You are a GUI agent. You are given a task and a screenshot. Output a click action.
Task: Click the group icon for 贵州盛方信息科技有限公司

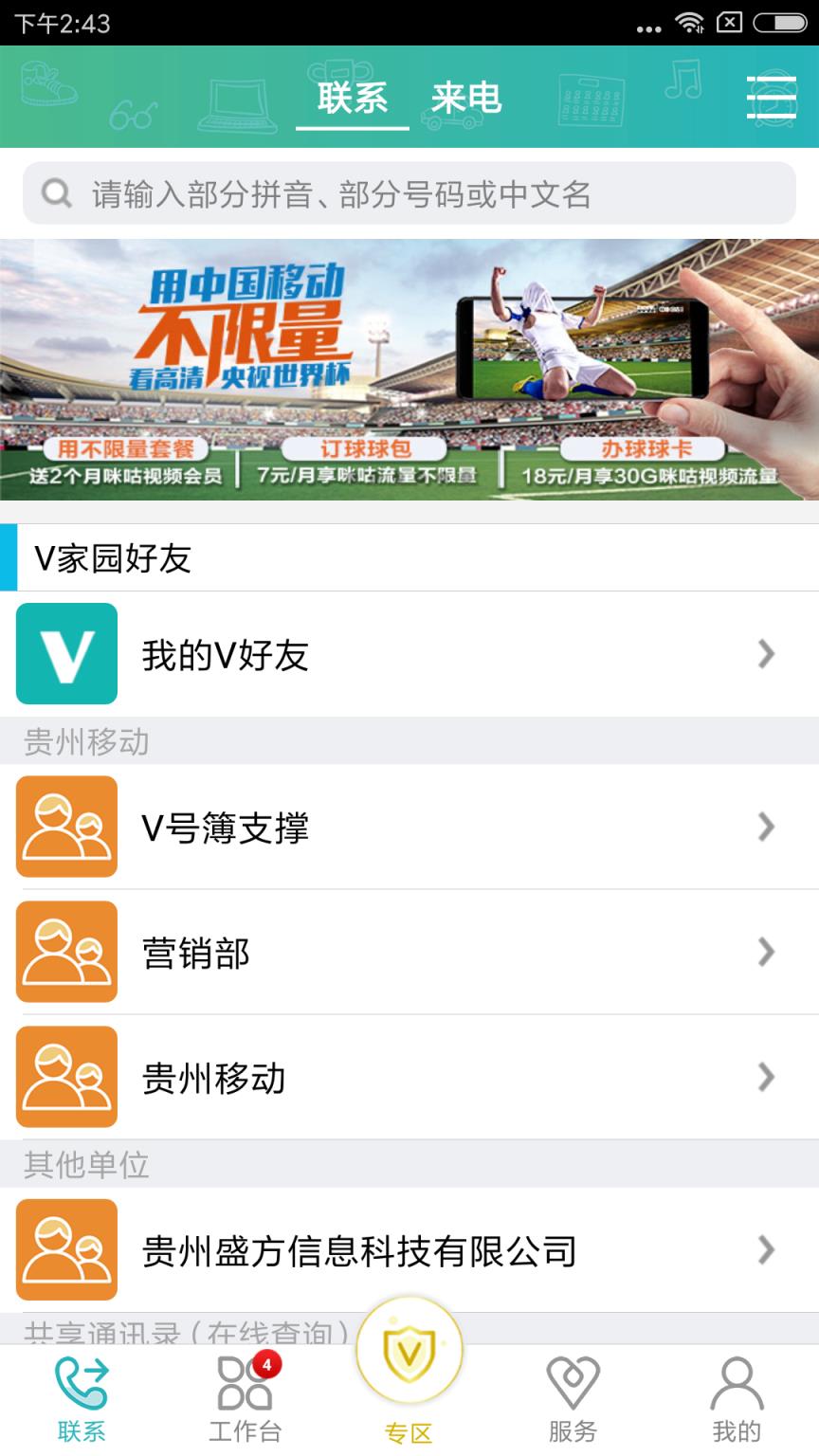point(65,1249)
